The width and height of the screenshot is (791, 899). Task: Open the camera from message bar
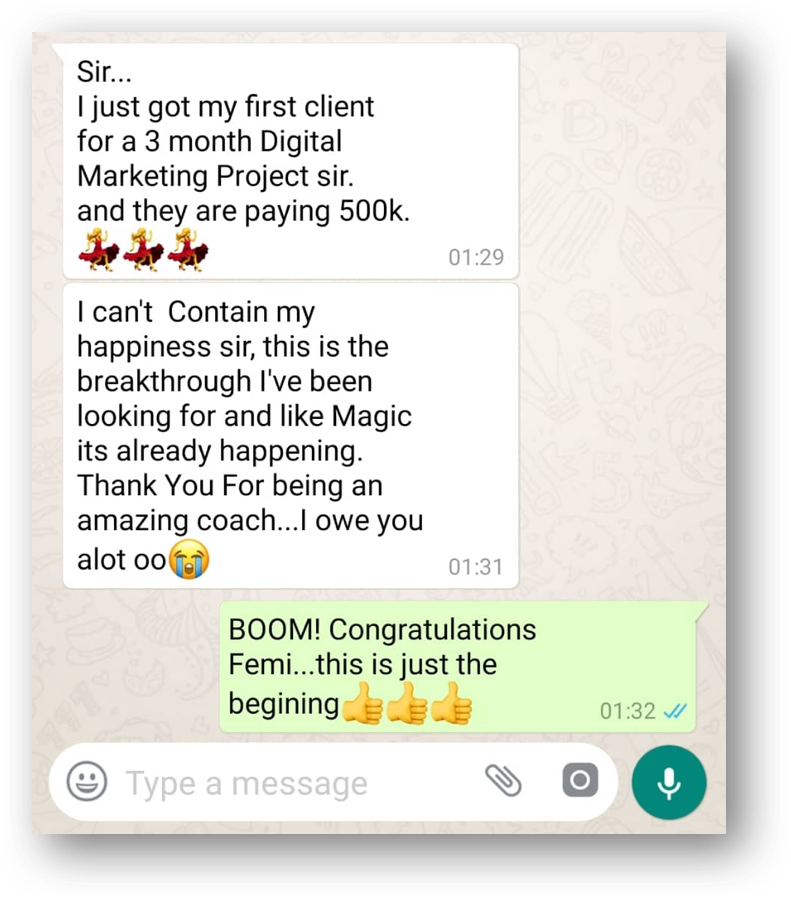pyautogui.click(x=580, y=780)
